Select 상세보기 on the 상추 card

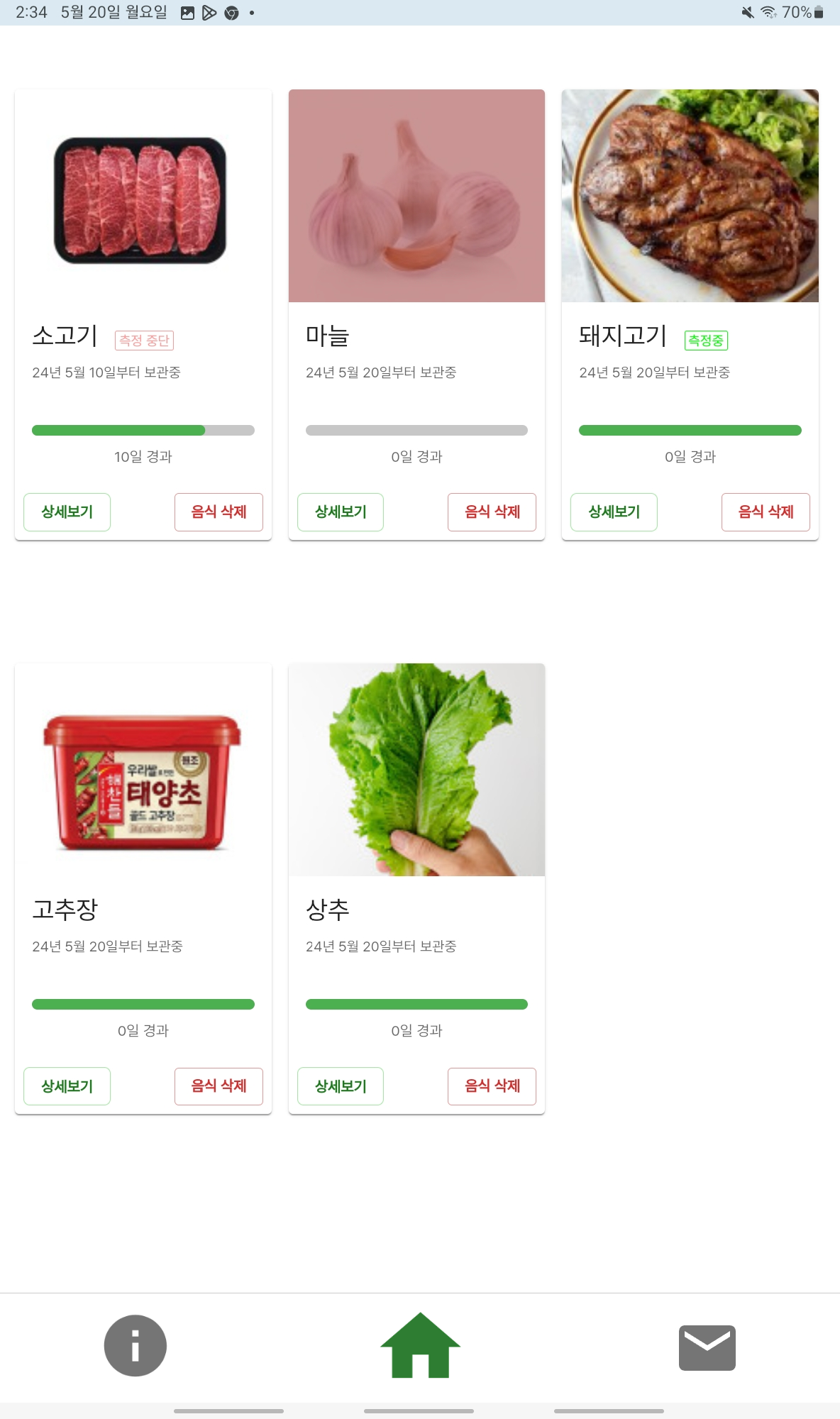(x=341, y=1086)
